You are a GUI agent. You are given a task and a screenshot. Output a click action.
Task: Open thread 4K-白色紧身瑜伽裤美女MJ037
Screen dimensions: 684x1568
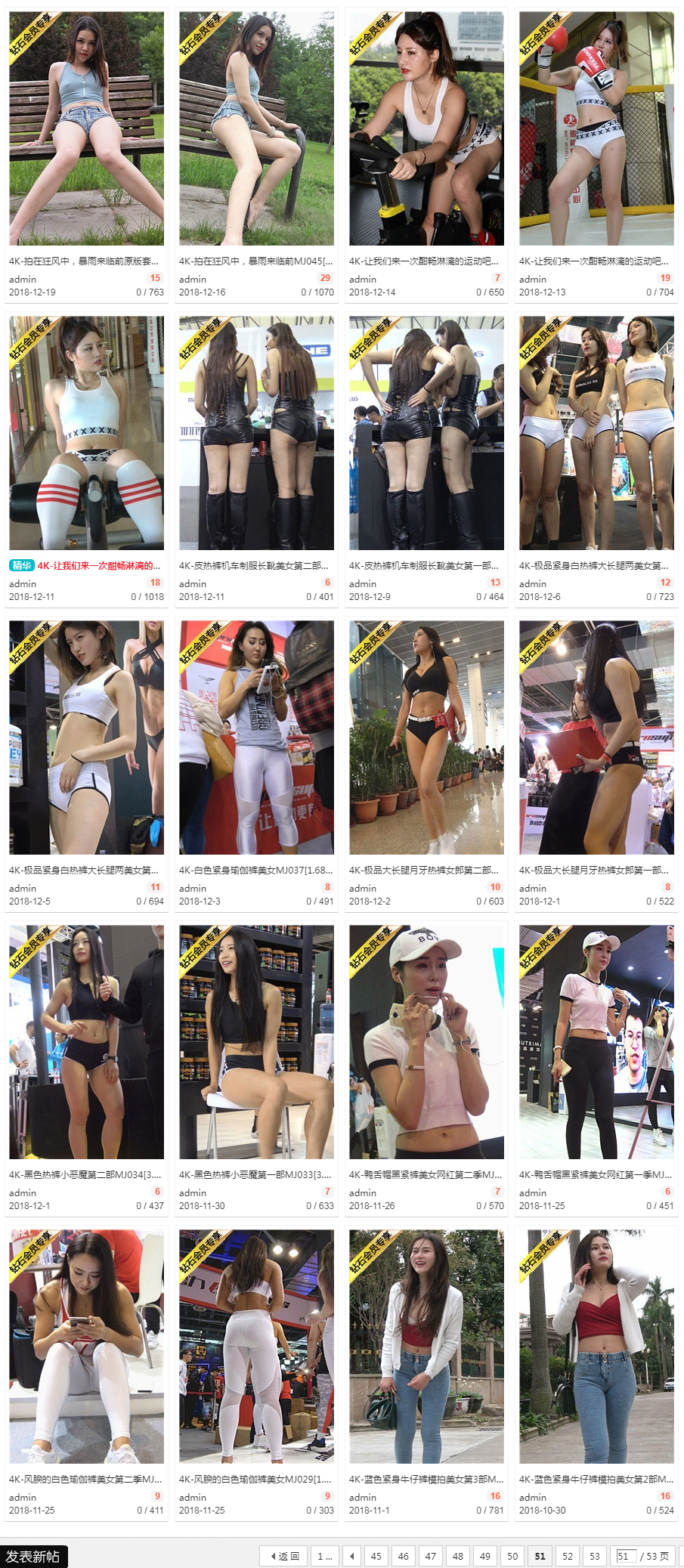(x=256, y=870)
